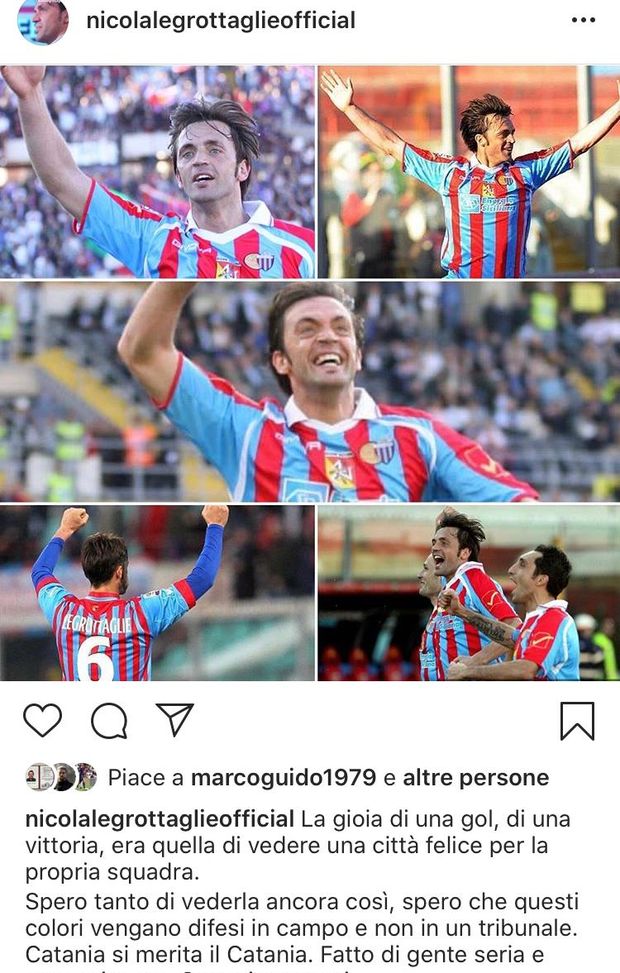Like the post with the heart icon
The image size is (620, 973).
pyautogui.click(x=42, y=720)
